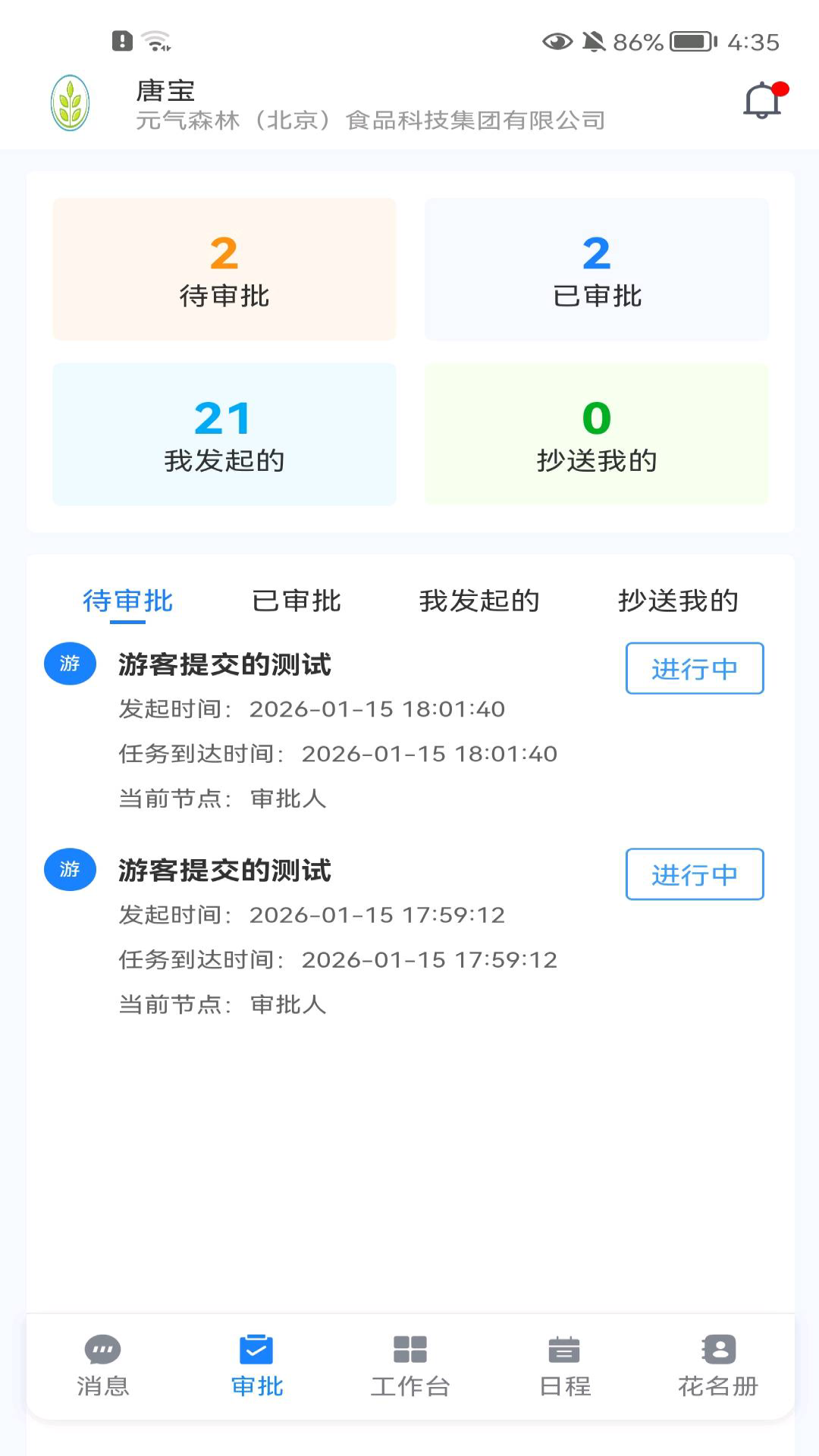Screen dimensions: 819x1456
Task: Open the notification bell
Action: pos(761,99)
